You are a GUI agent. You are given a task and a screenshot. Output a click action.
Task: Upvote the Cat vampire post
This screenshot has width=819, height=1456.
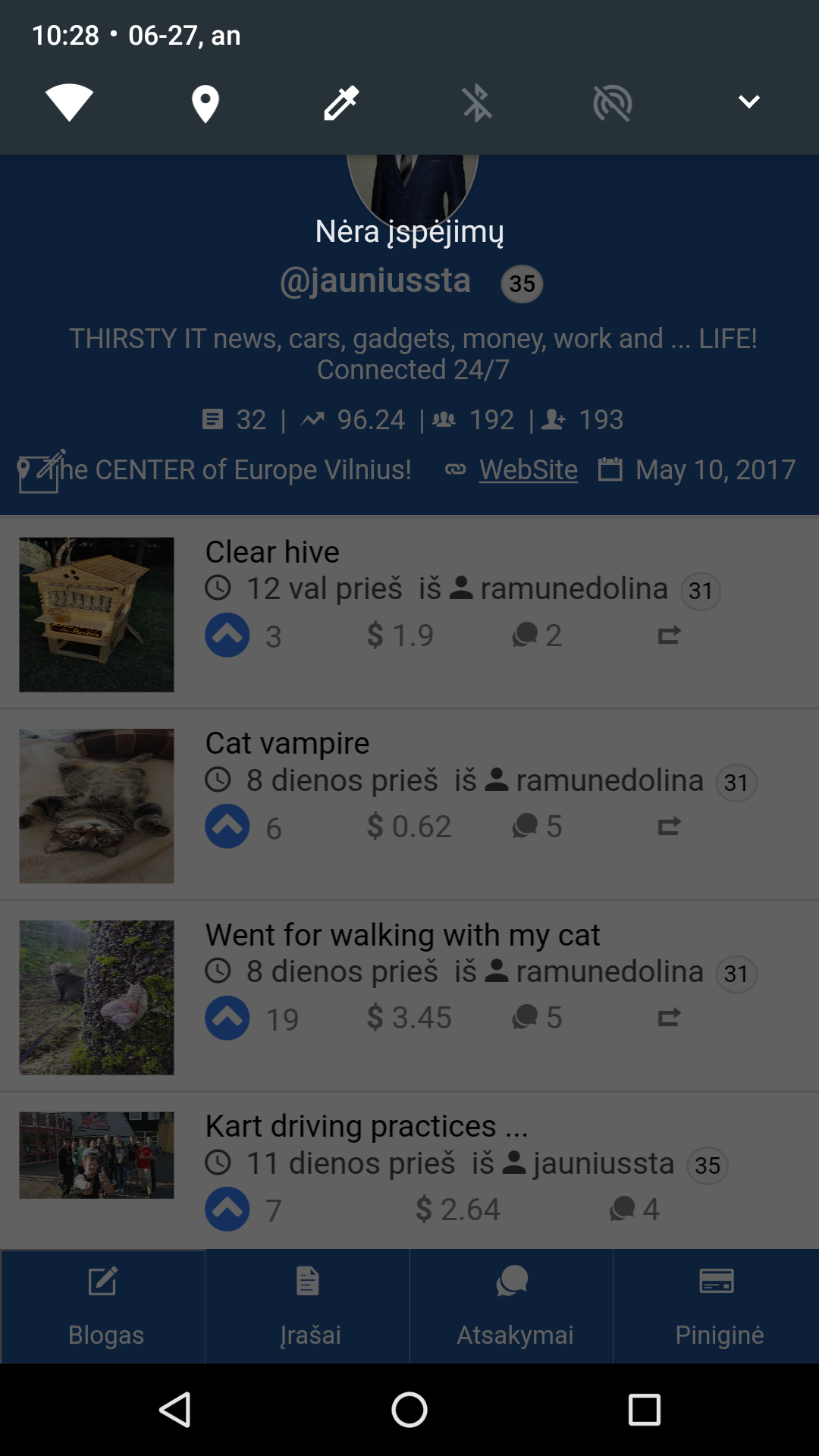click(227, 827)
